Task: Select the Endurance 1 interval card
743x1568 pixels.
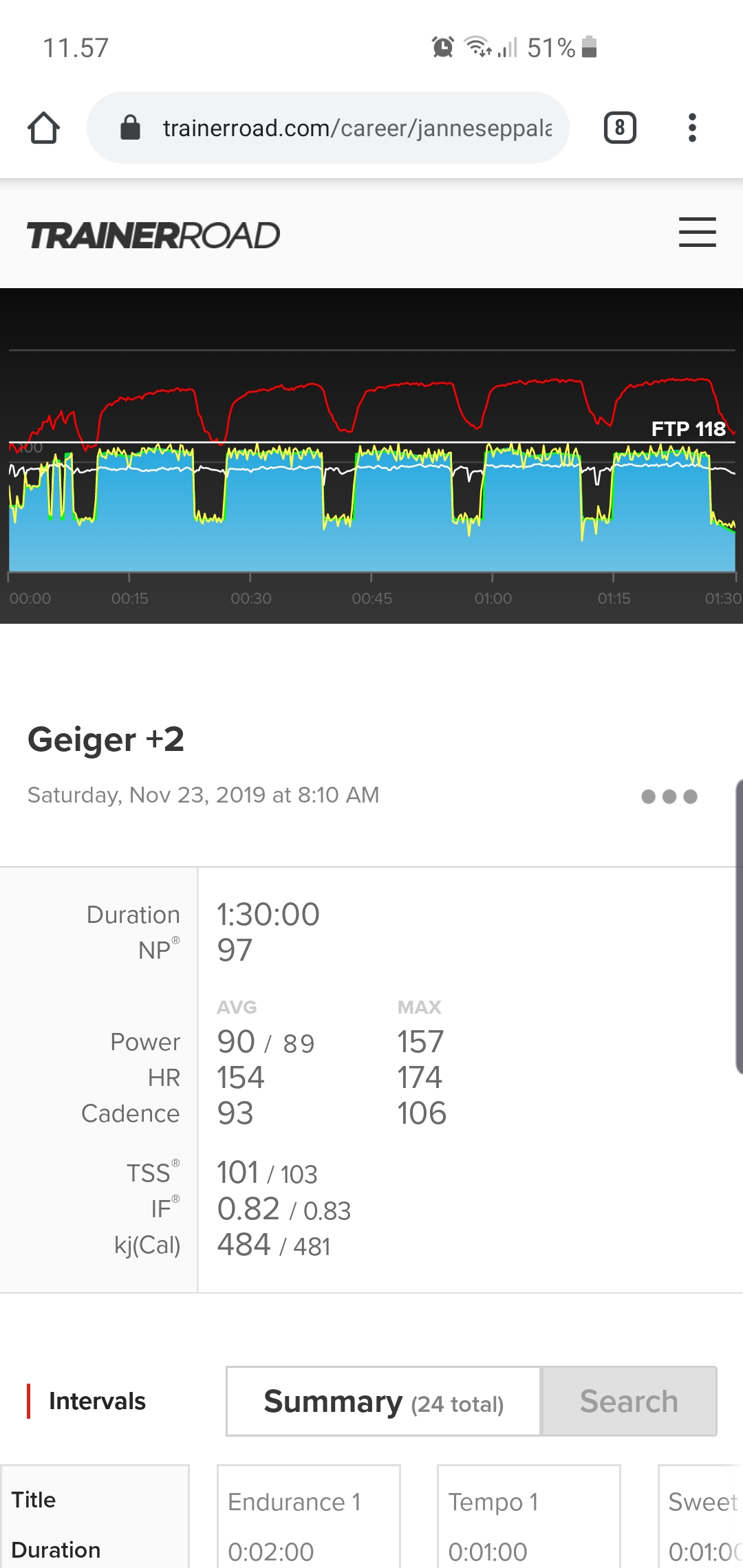Action: coord(308,1520)
